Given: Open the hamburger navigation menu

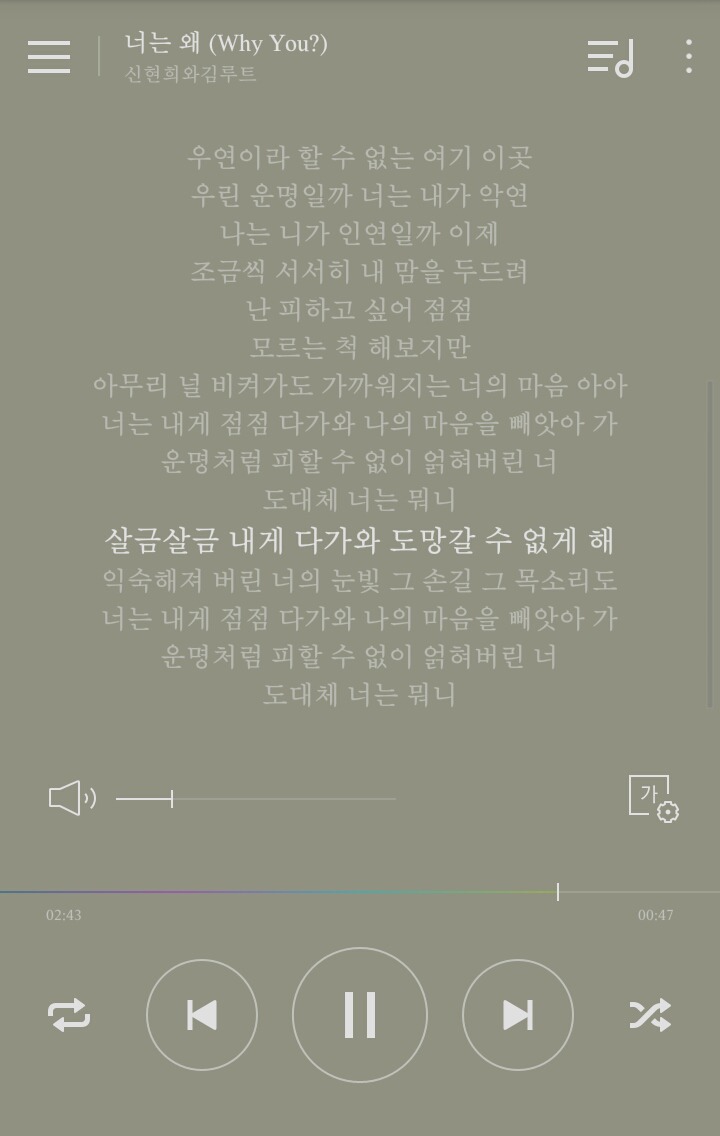Looking at the screenshot, I should (49, 57).
